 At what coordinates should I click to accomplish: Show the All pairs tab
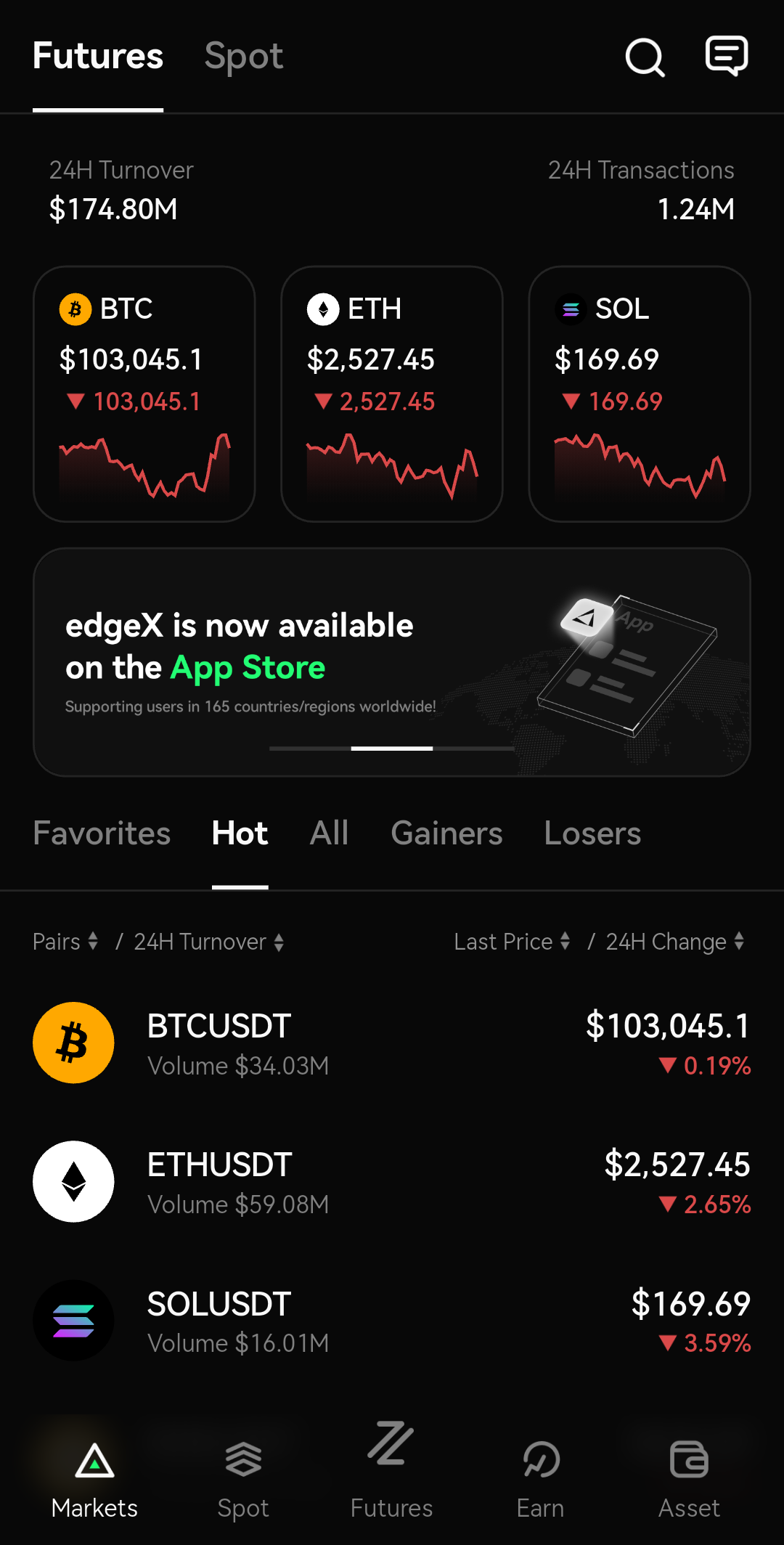(330, 833)
